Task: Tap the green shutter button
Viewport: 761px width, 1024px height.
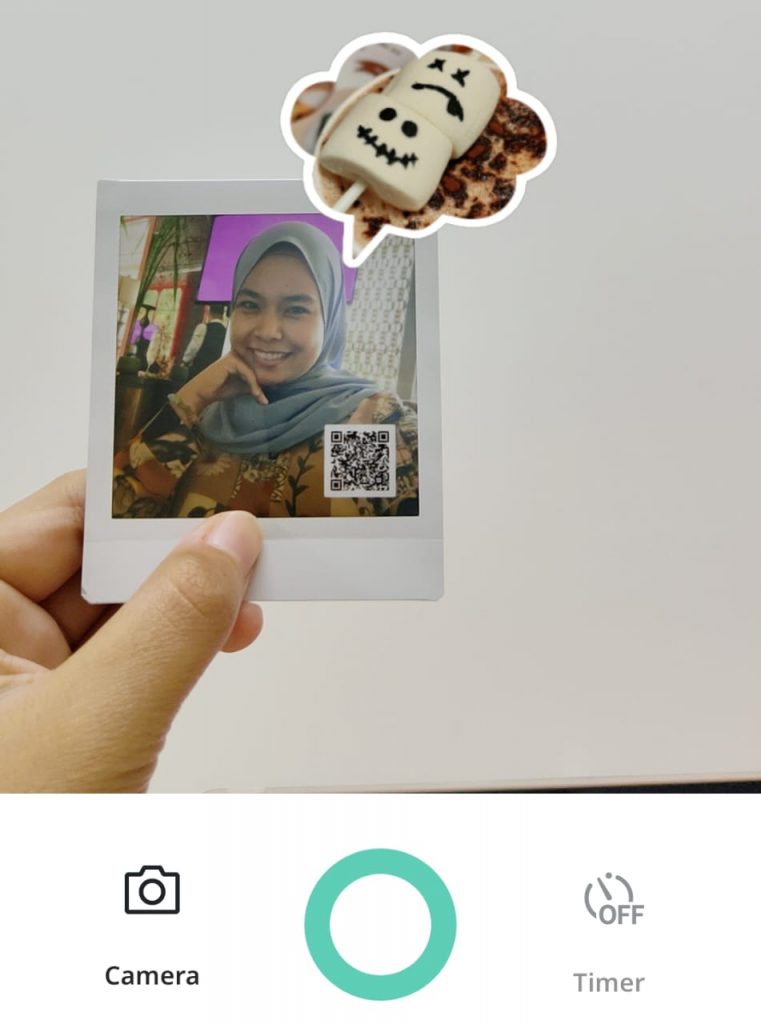Action: tap(380, 924)
